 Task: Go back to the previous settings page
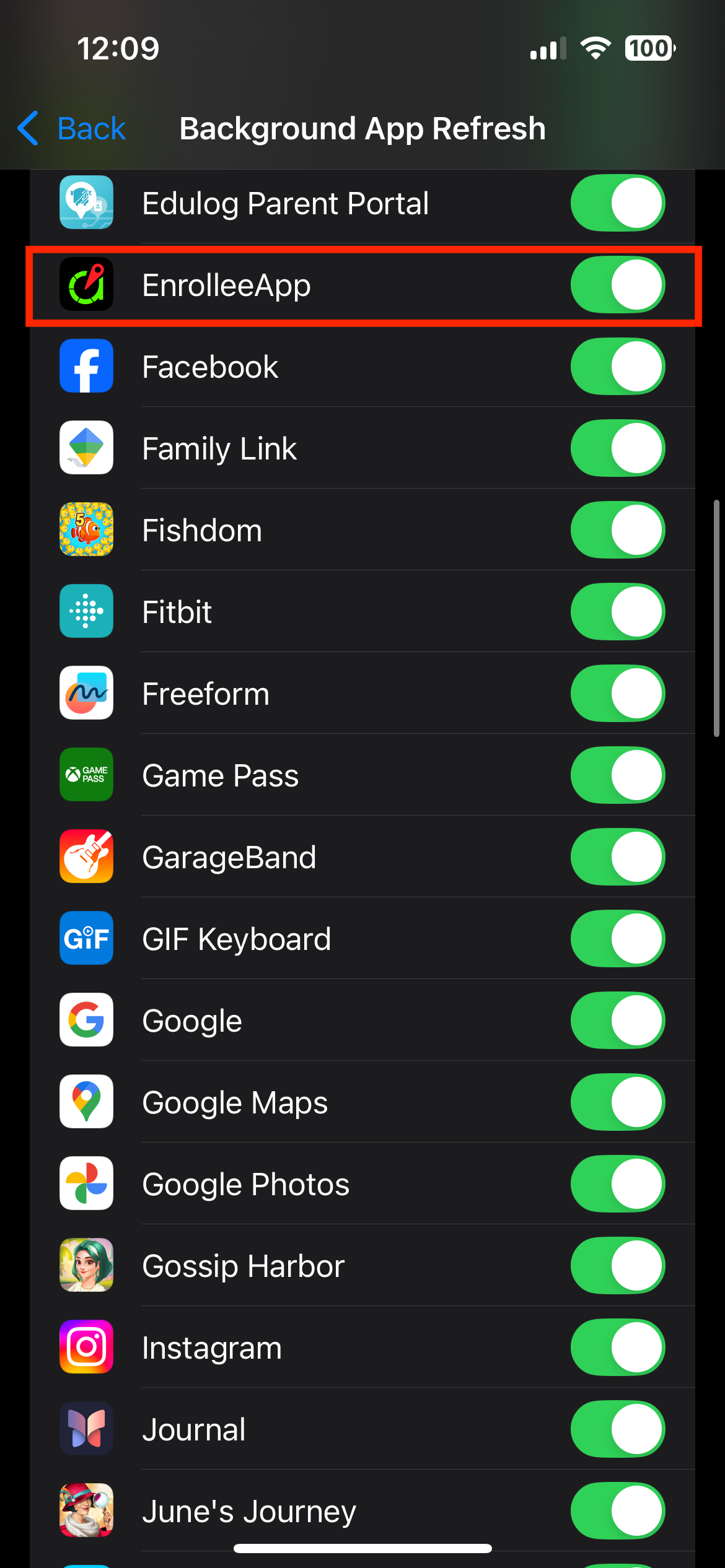(x=72, y=129)
